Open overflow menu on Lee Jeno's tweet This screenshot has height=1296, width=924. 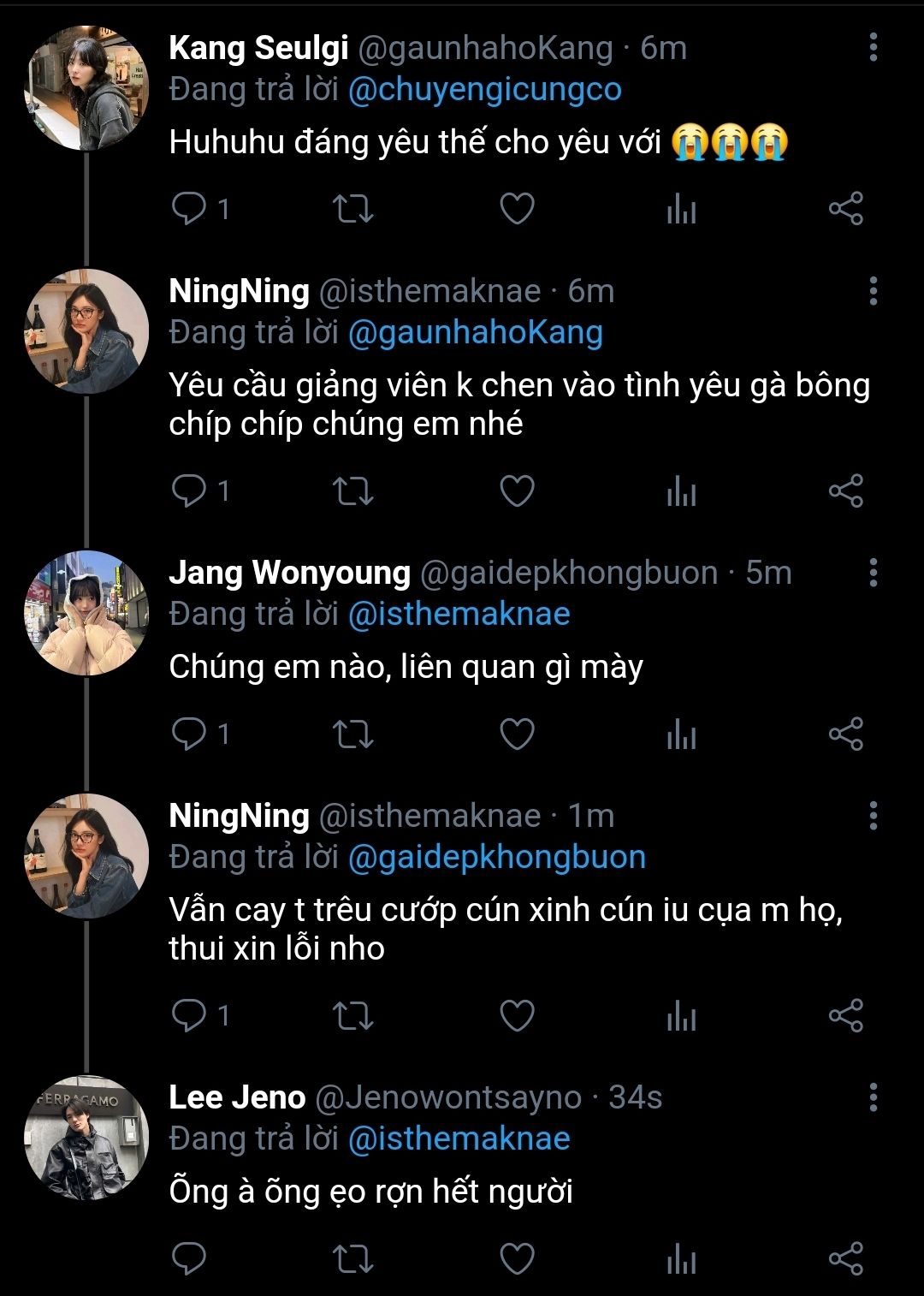(873, 1097)
